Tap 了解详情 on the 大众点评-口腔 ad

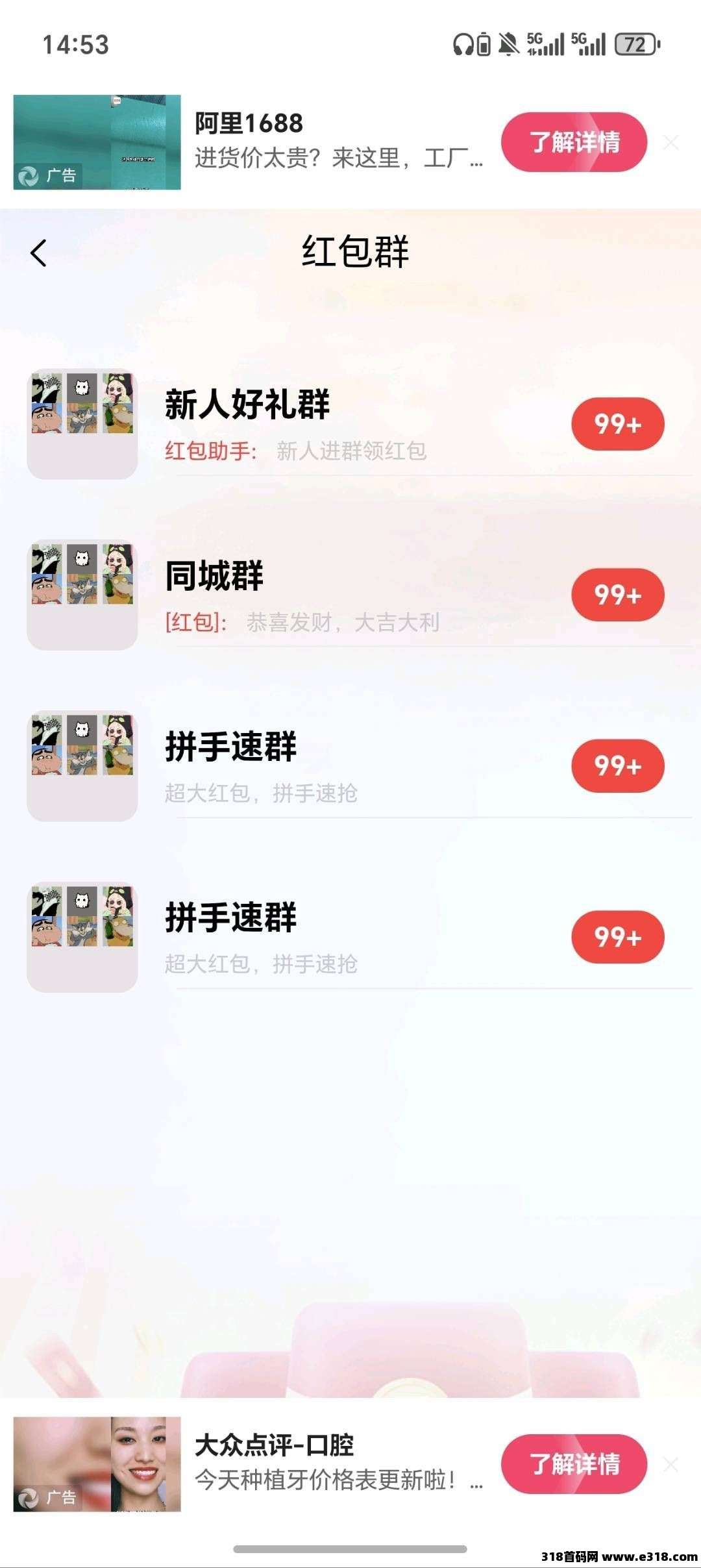coord(574,1463)
